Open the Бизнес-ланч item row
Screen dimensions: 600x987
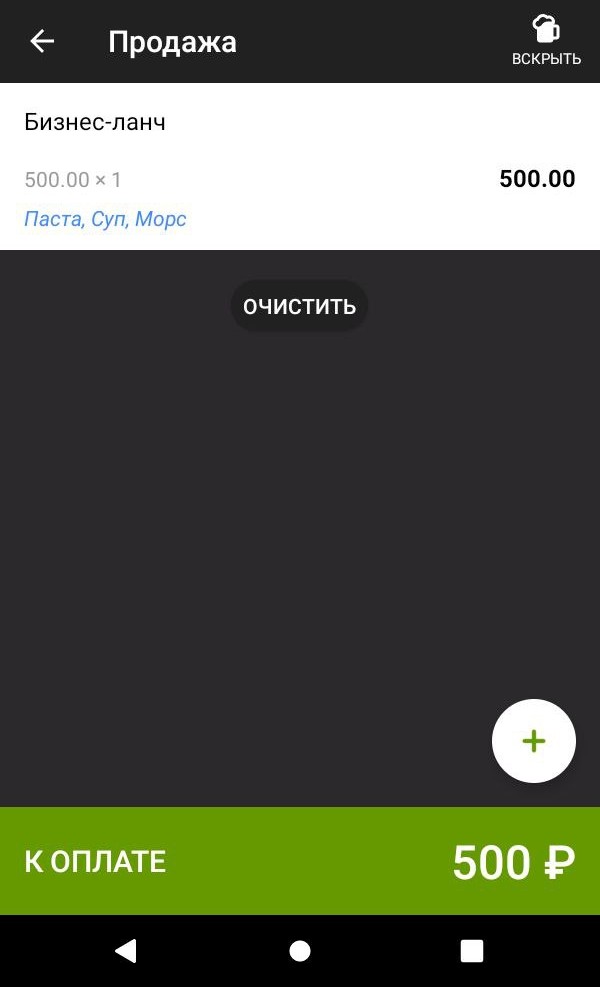[300, 166]
